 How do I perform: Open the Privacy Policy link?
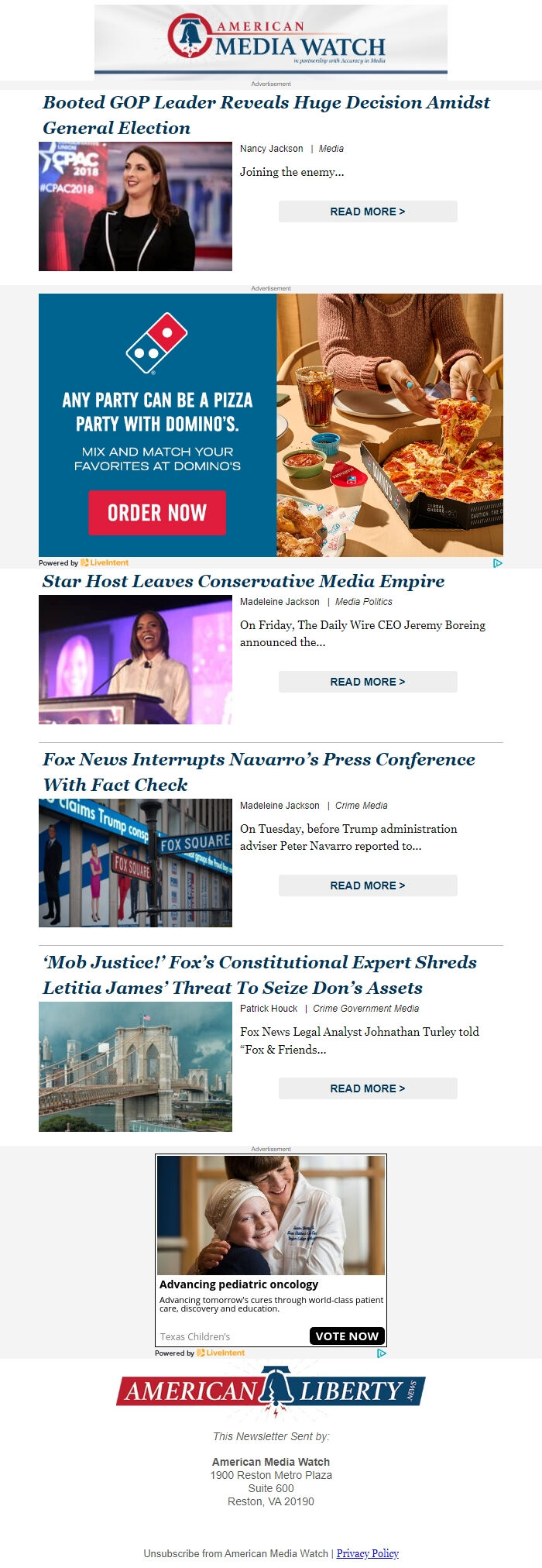tap(367, 1553)
